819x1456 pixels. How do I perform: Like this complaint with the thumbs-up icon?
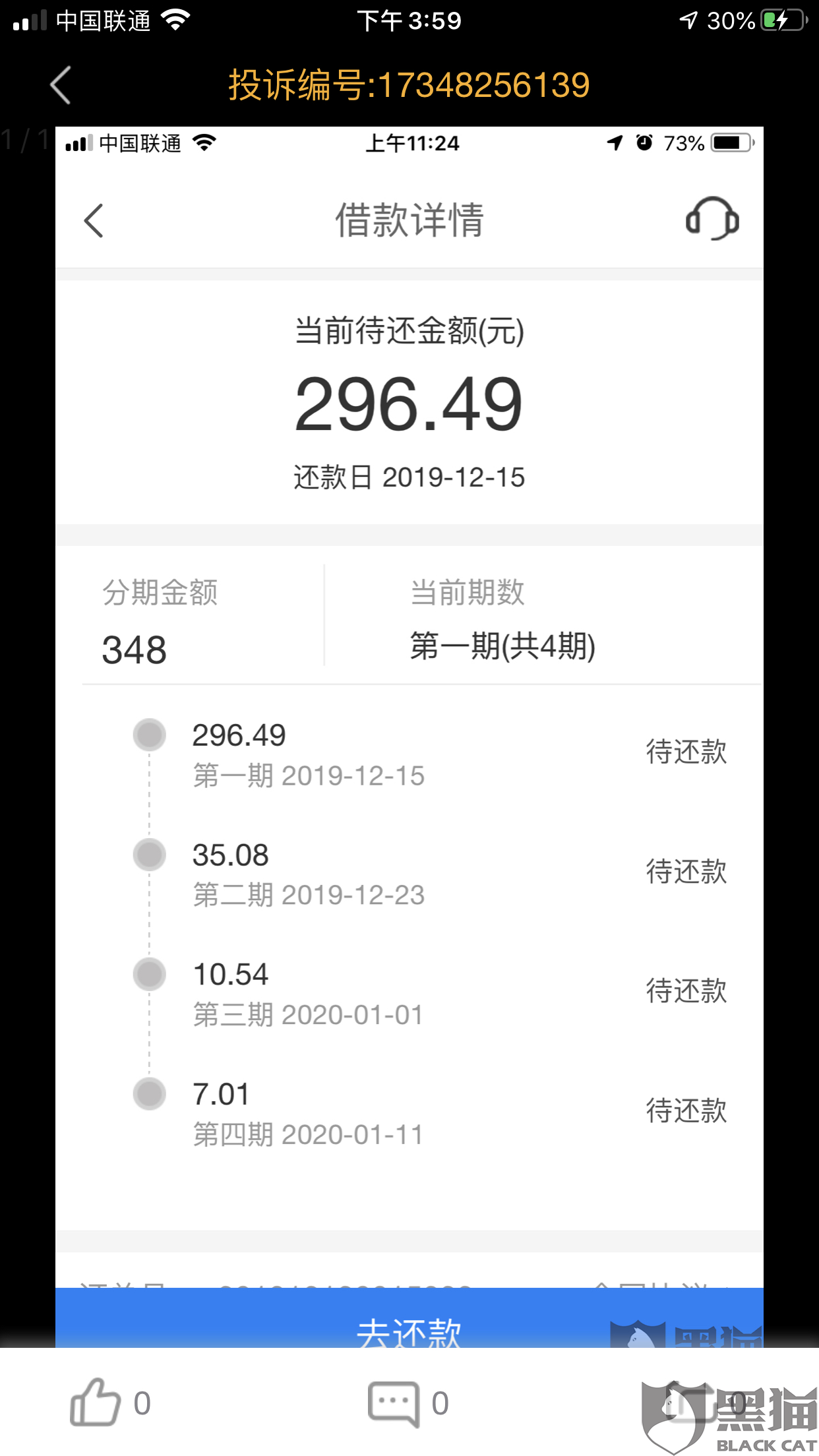click(x=95, y=1403)
